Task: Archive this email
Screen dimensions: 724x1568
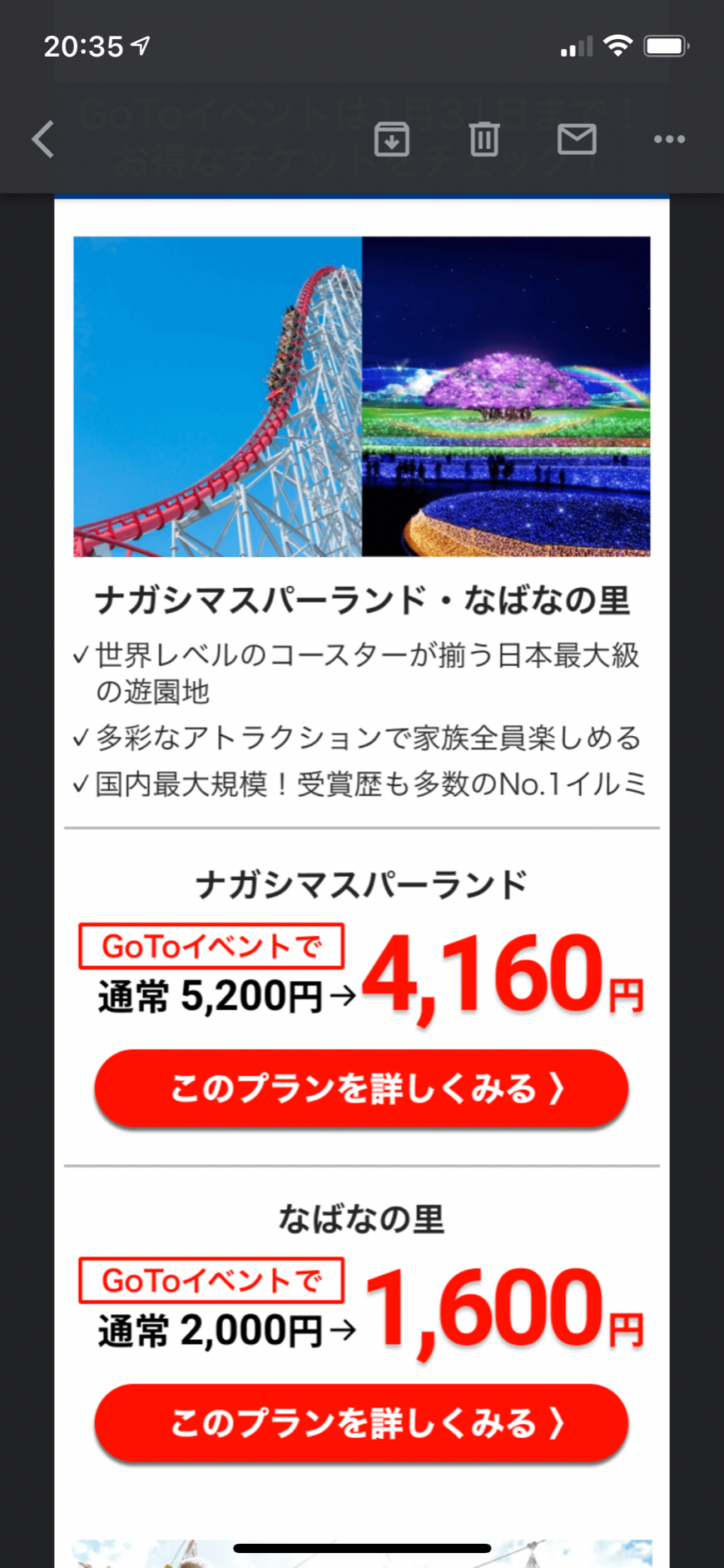Action: 391,139
